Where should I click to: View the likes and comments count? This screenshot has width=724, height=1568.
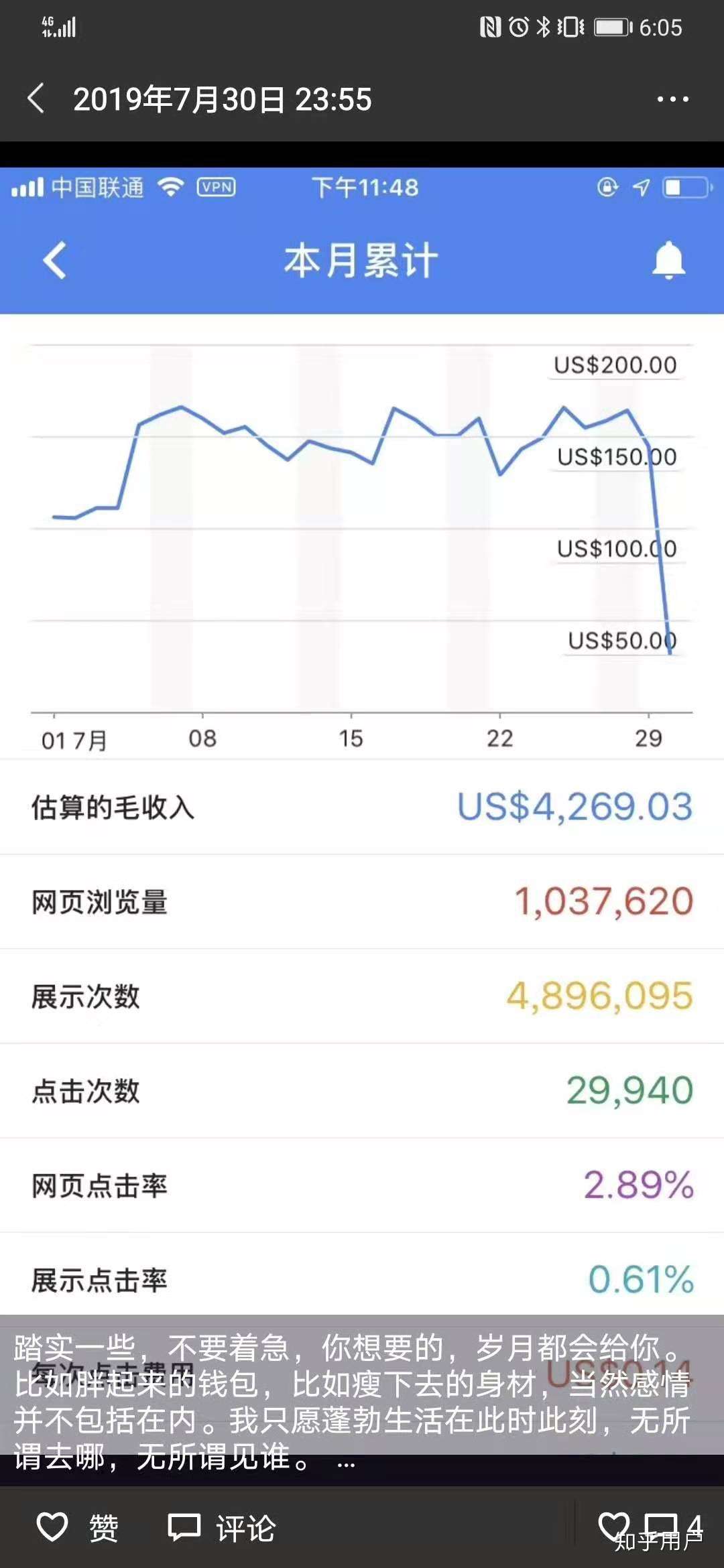650,1526
